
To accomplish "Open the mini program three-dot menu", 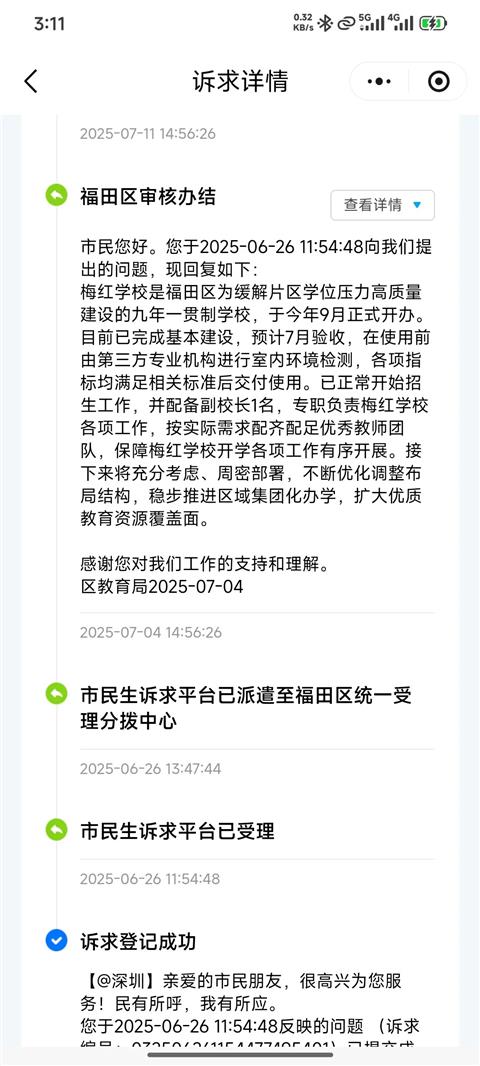I will (x=379, y=82).
